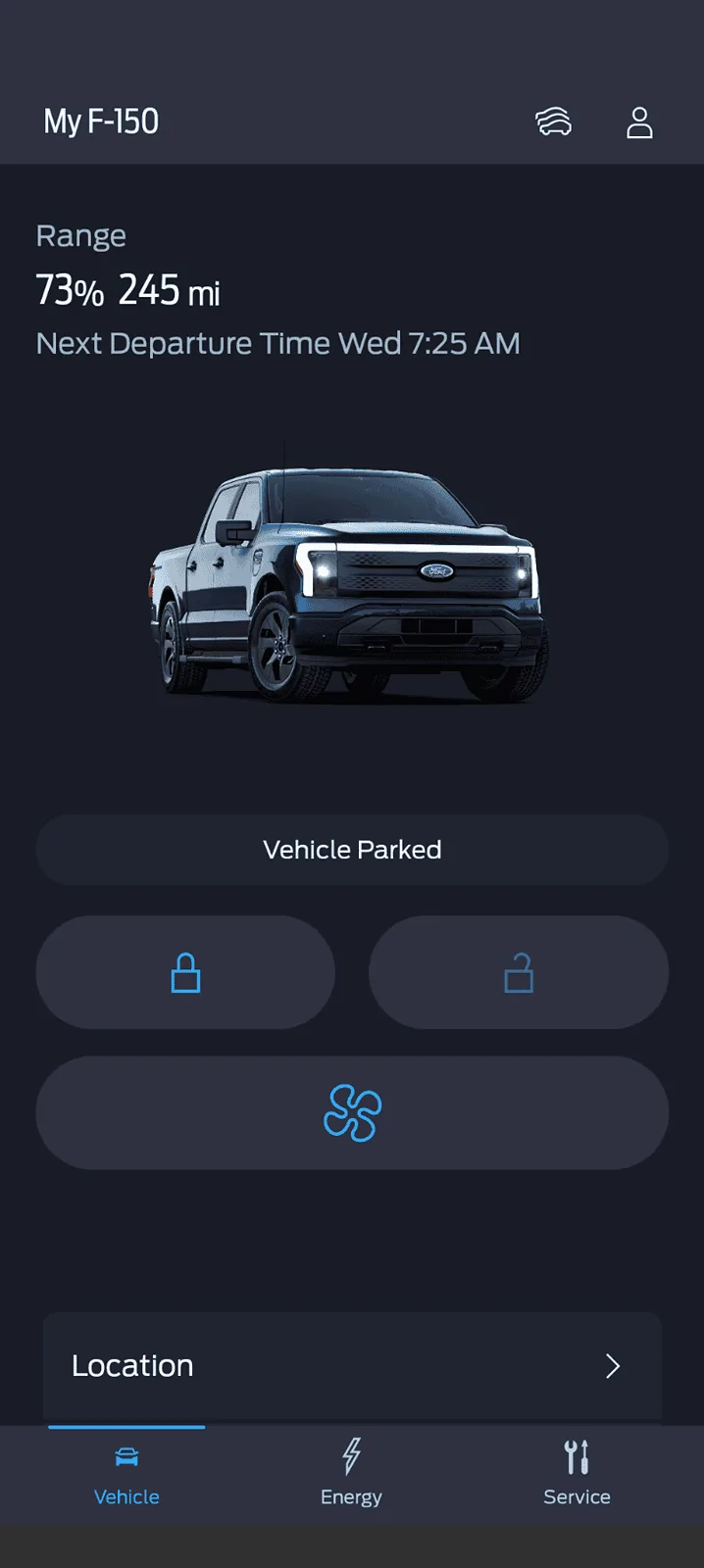Lock the F-150
Viewport: 704px width, 1568px height.
185,972
